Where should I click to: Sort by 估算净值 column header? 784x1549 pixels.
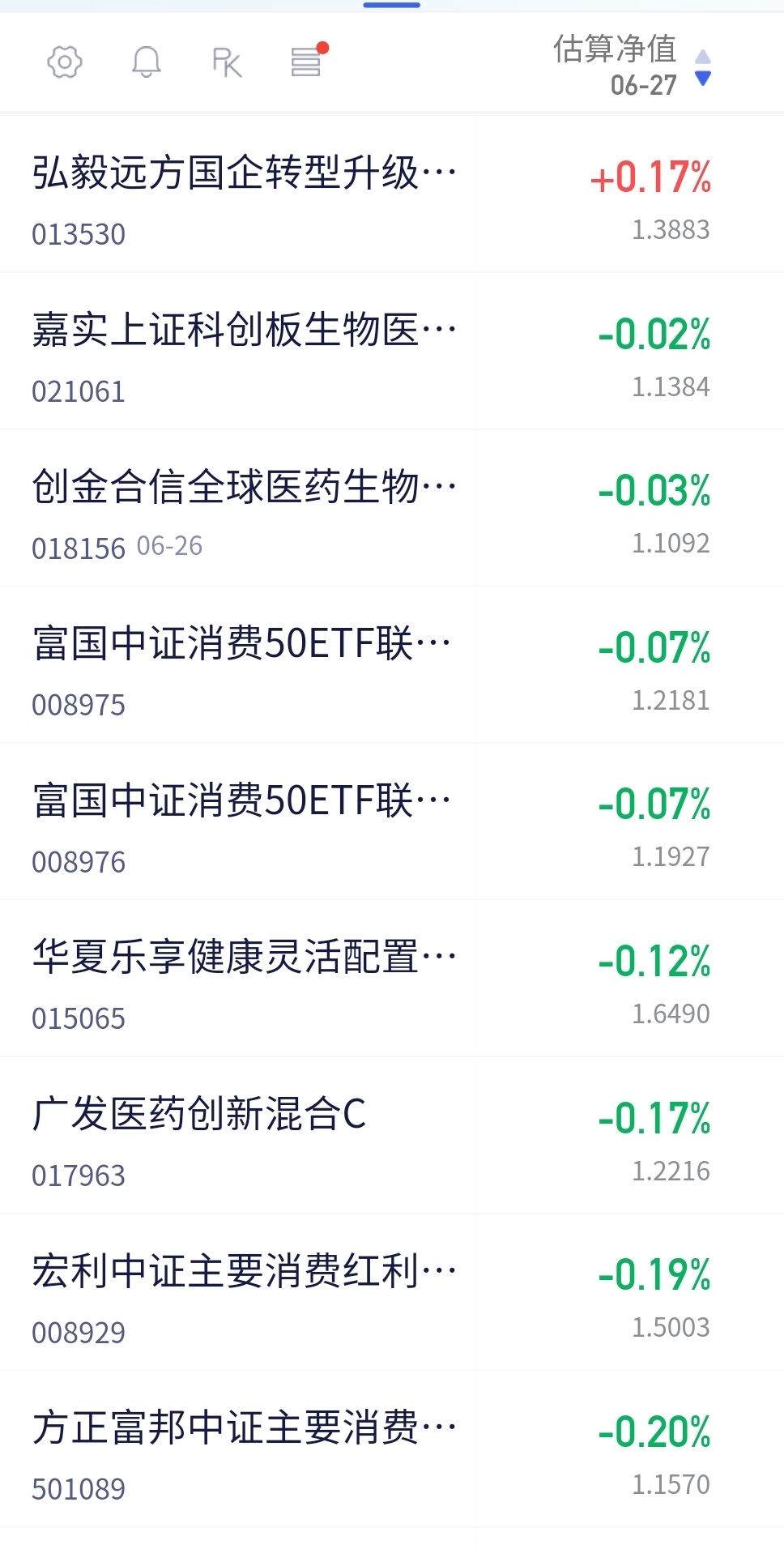click(x=632, y=66)
